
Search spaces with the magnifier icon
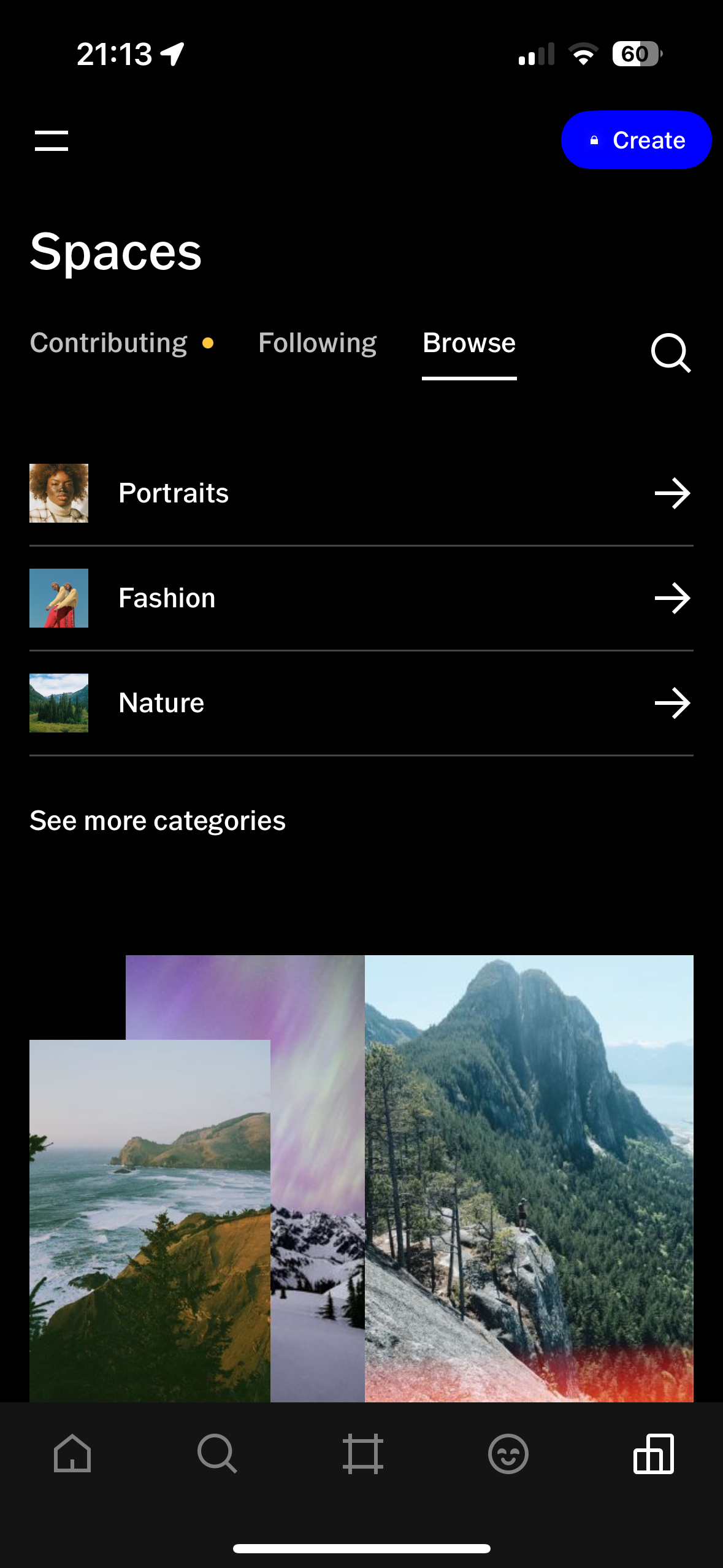coord(670,353)
